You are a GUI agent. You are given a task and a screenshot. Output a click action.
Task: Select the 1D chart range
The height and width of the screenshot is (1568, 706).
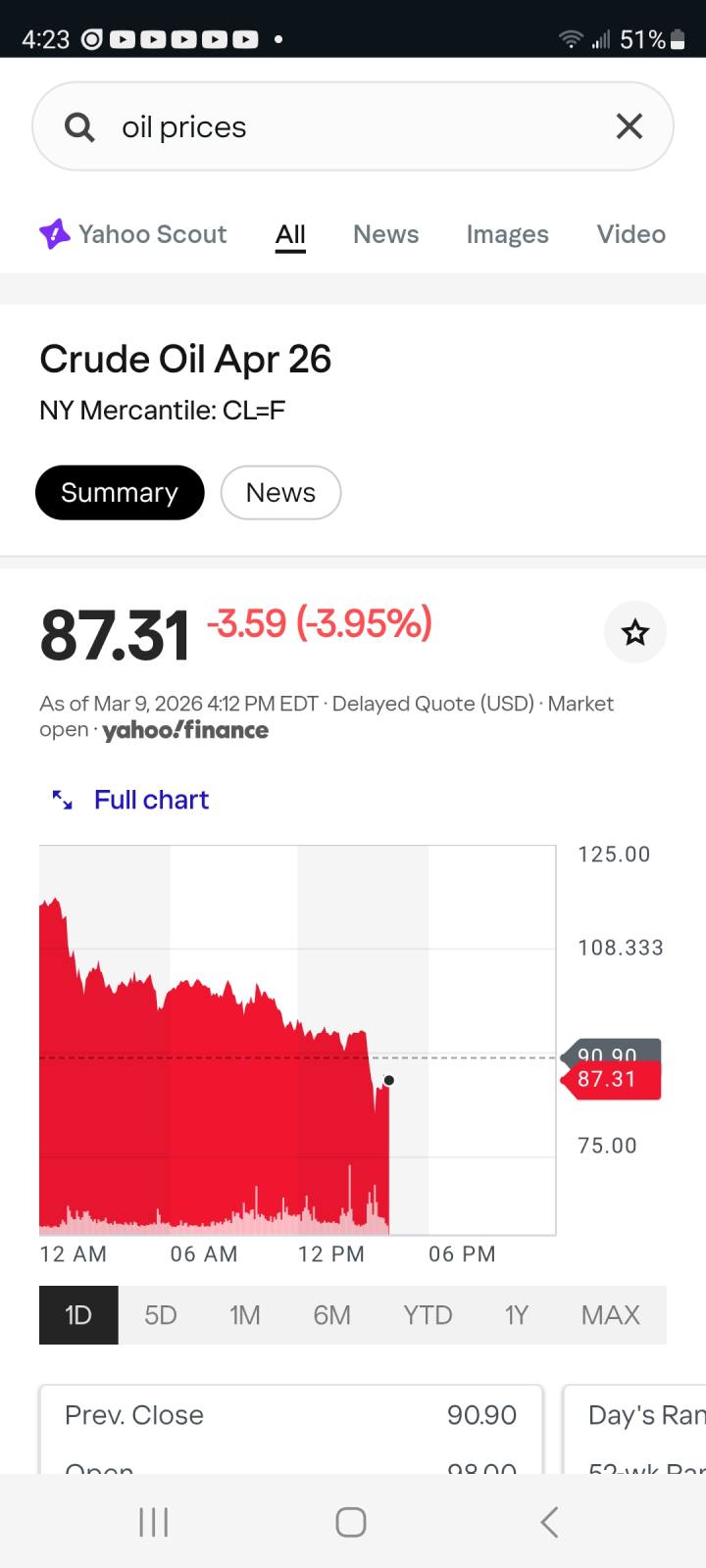[x=78, y=1315]
